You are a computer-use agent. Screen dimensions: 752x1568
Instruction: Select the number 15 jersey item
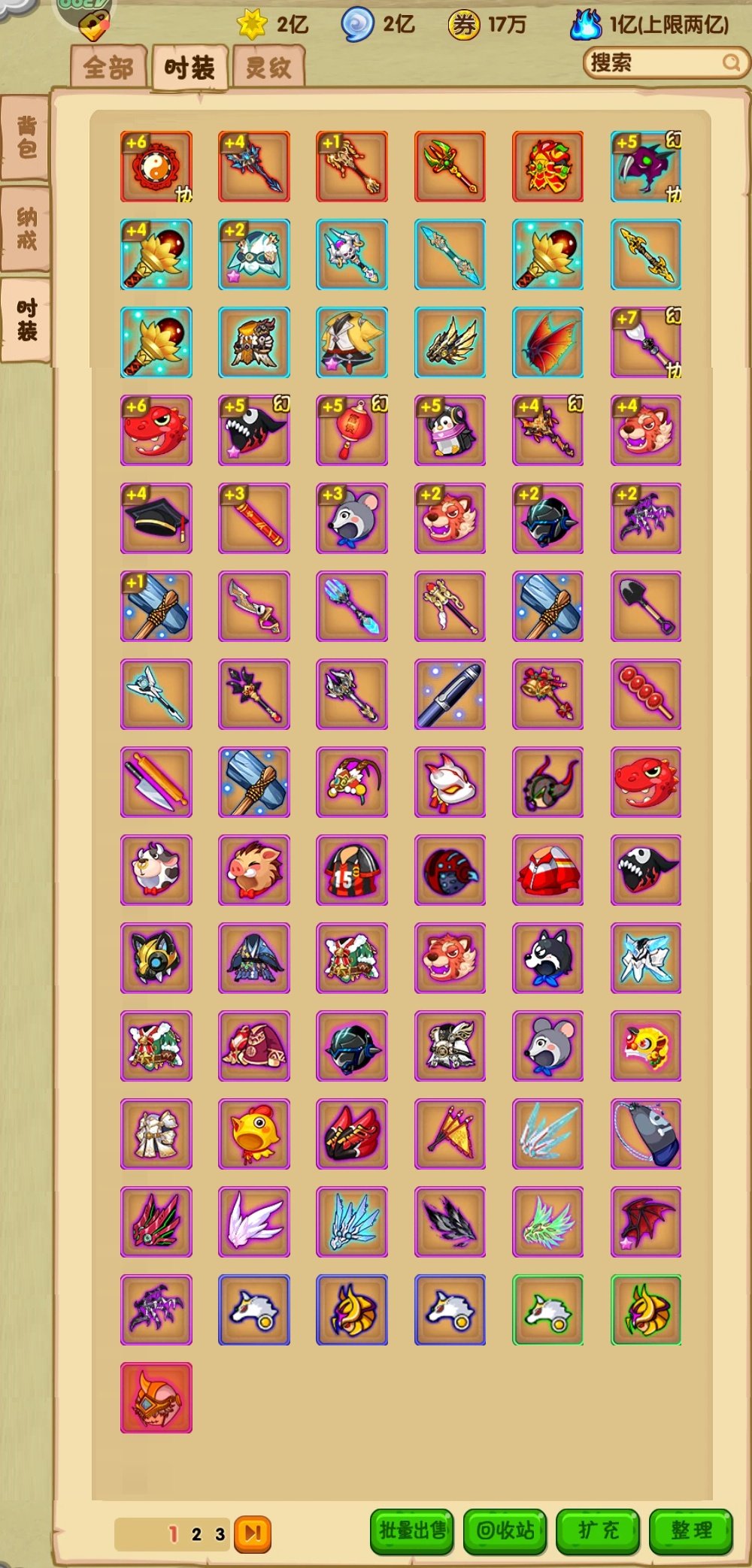tap(352, 870)
